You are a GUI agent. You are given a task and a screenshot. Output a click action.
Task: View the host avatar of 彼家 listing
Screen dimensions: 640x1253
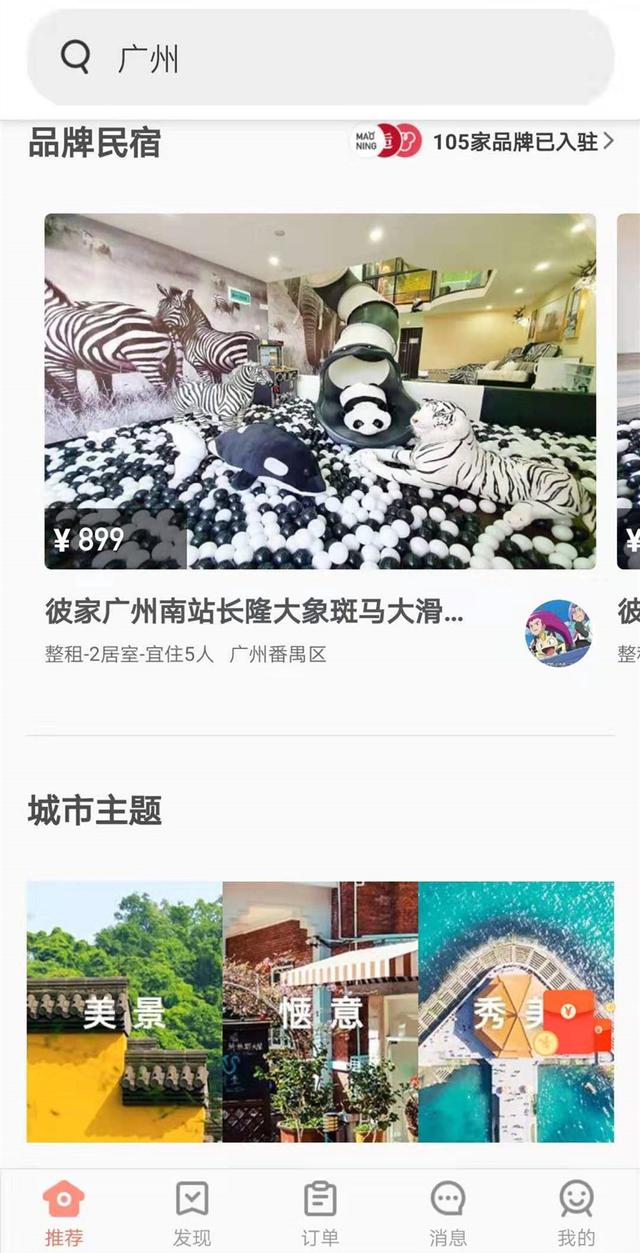pos(557,632)
